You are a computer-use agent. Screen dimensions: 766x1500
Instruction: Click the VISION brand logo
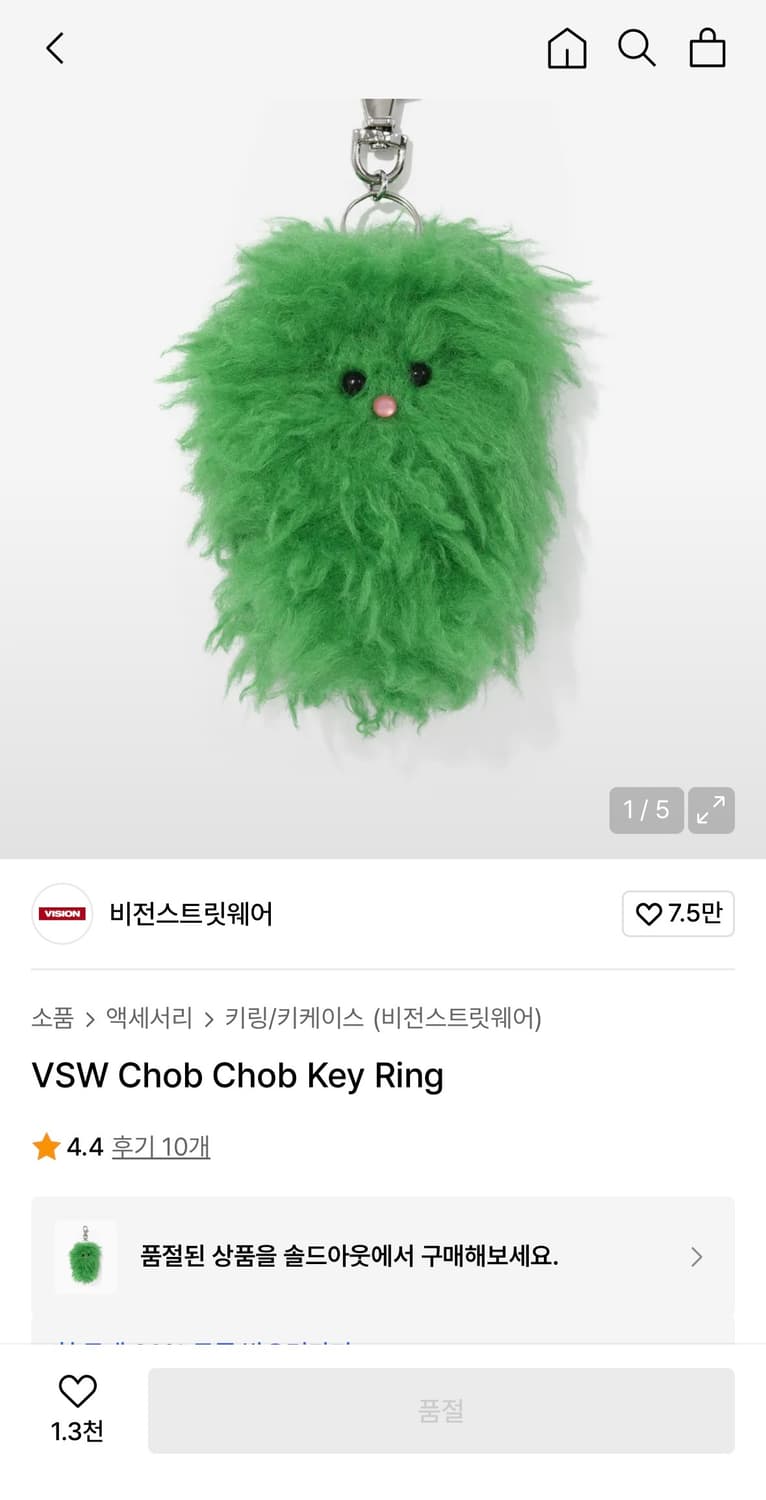point(62,913)
